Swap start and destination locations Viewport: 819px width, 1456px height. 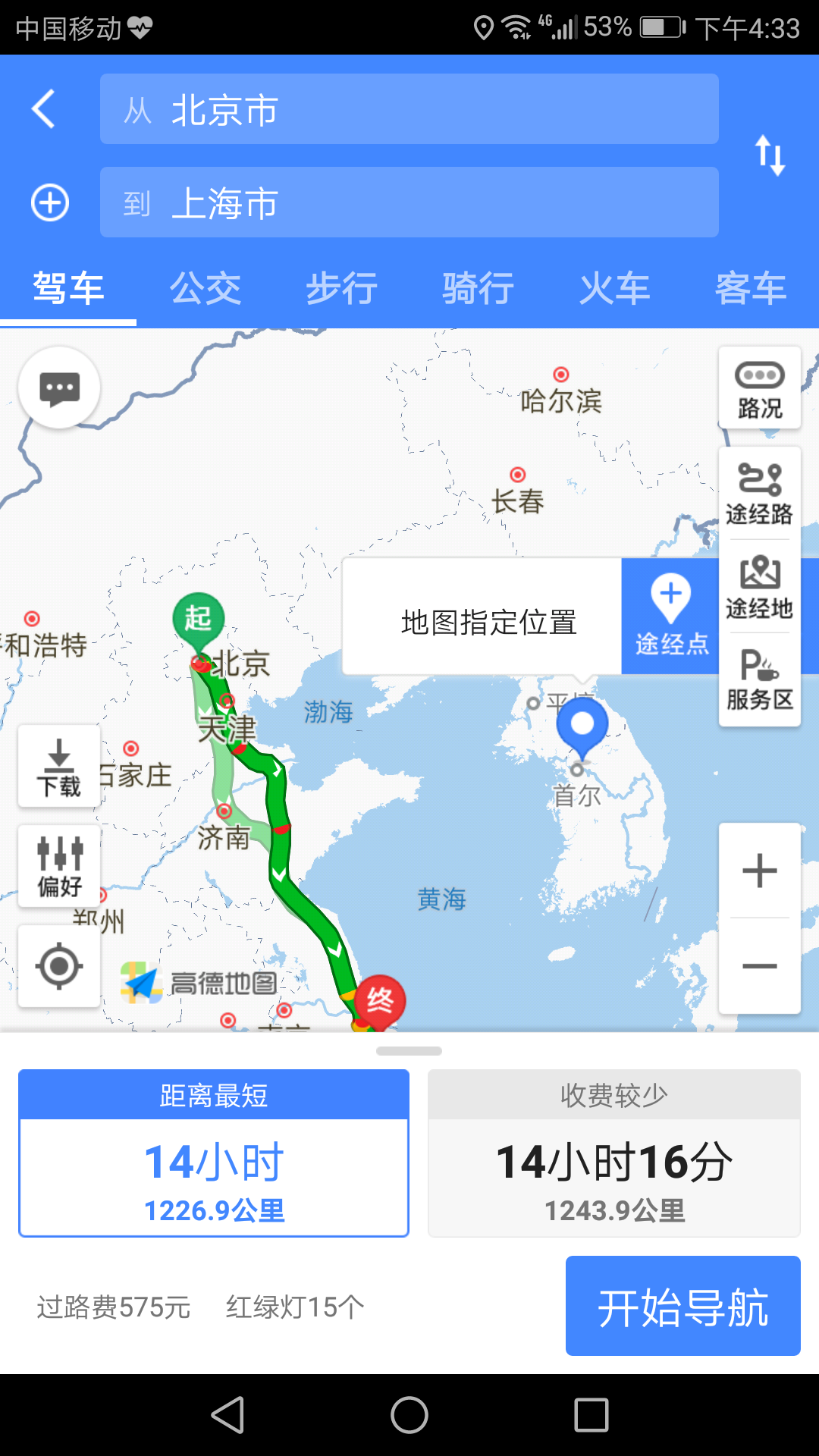click(x=770, y=155)
